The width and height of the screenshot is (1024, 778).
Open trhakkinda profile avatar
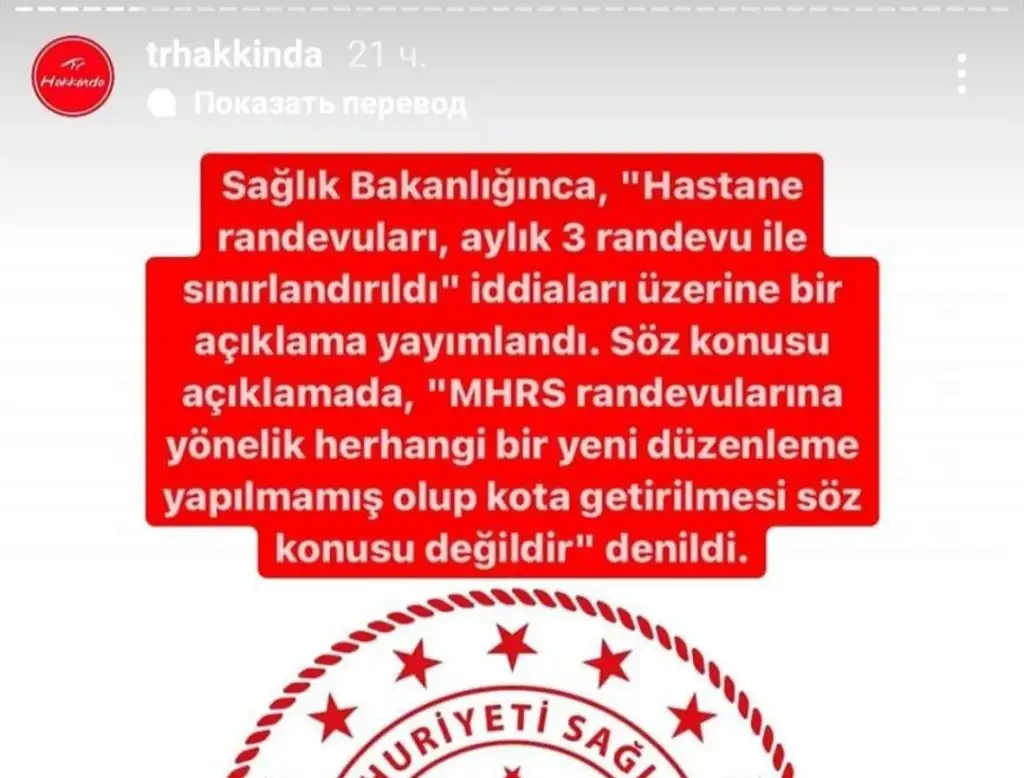(x=71, y=76)
